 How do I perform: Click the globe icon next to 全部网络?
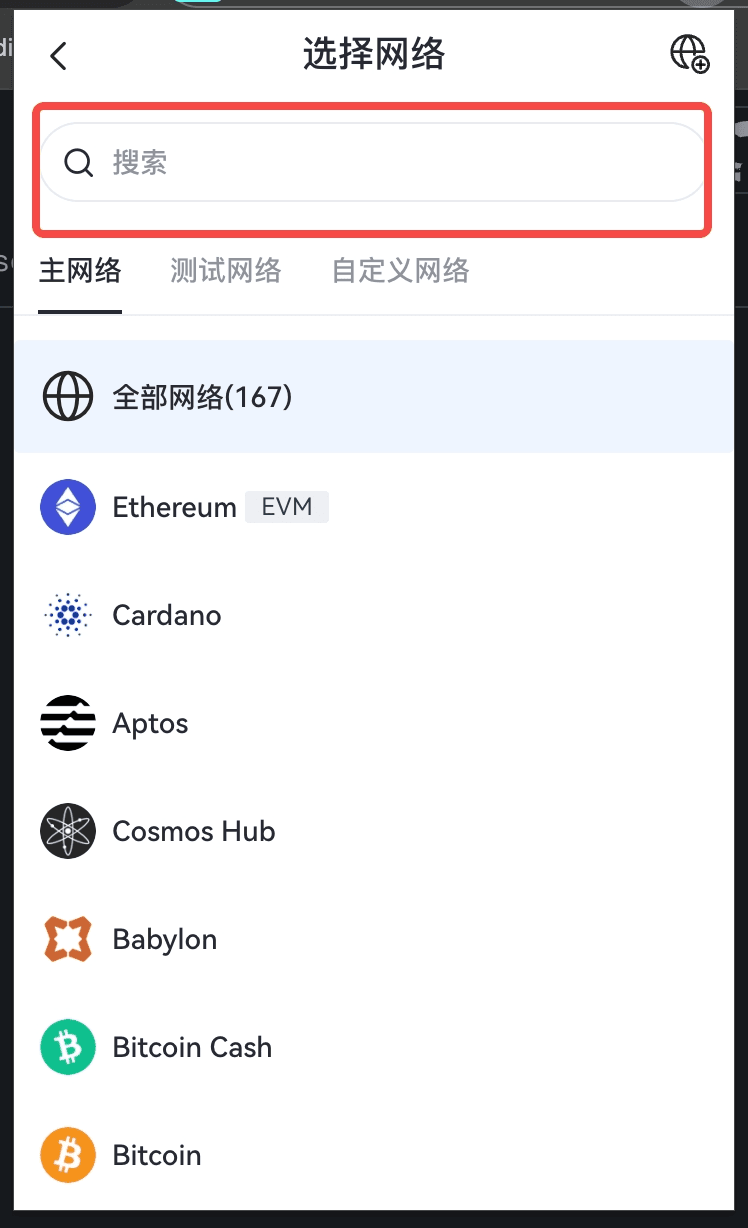click(x=67, y=397)
